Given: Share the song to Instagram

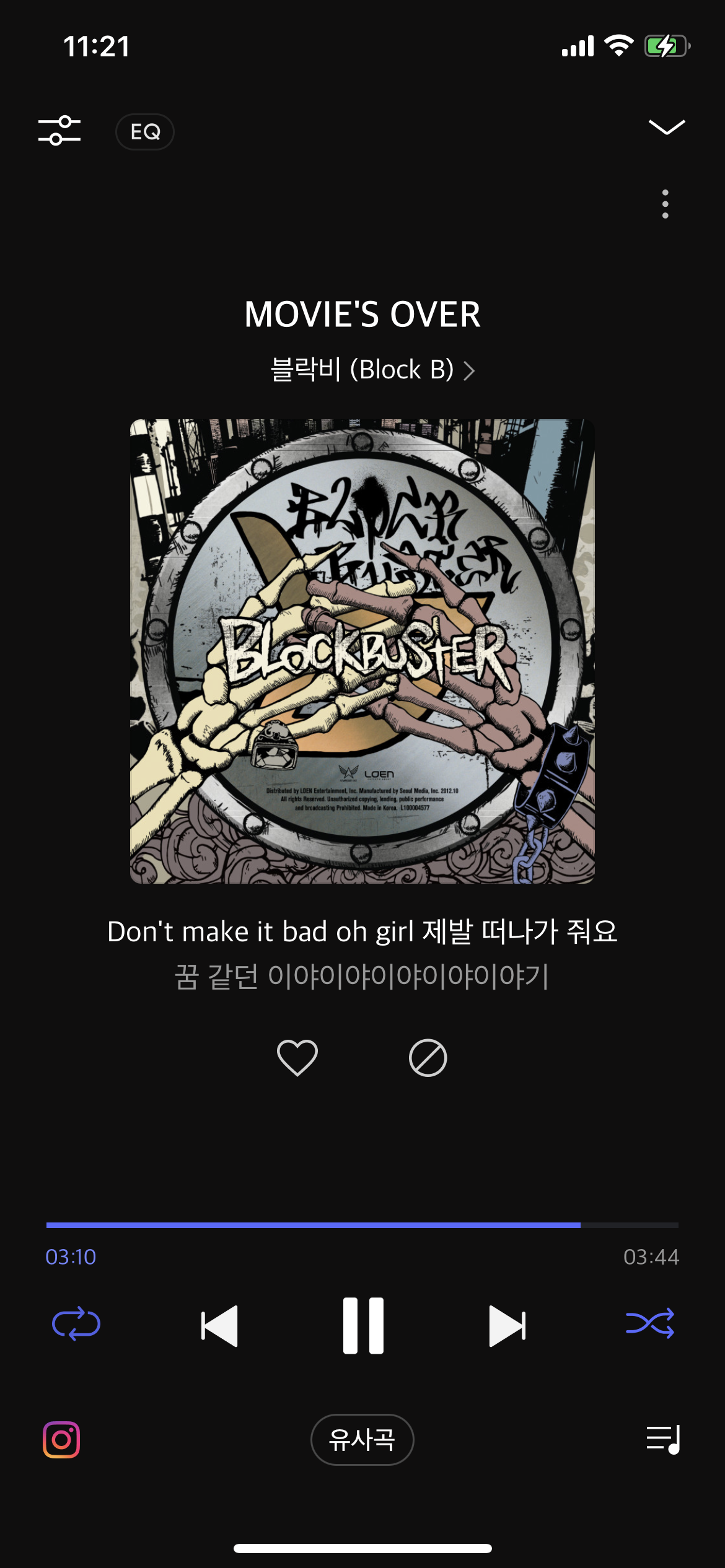Looking at the screenshot, I should coord(61,1439).
